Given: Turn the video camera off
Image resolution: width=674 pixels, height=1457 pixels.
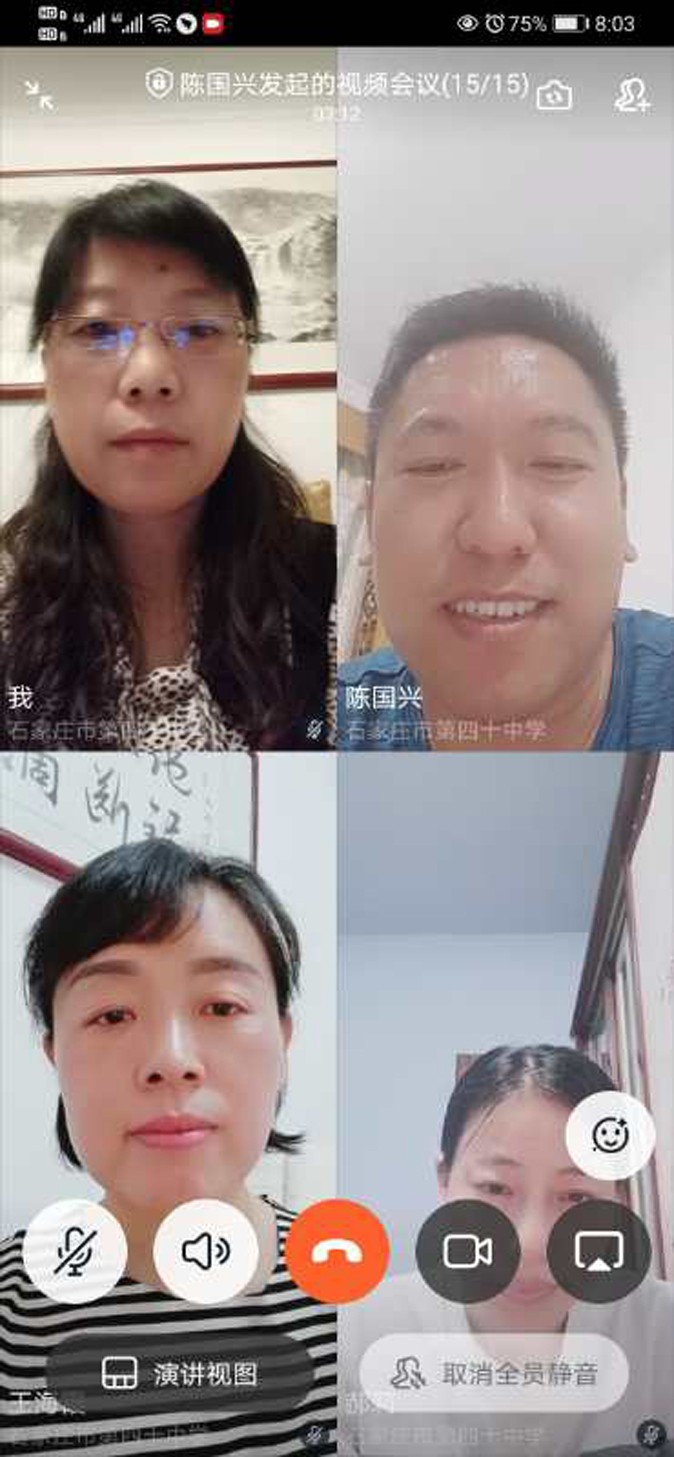Looking at the screenshot, I should pos(468,1251).
